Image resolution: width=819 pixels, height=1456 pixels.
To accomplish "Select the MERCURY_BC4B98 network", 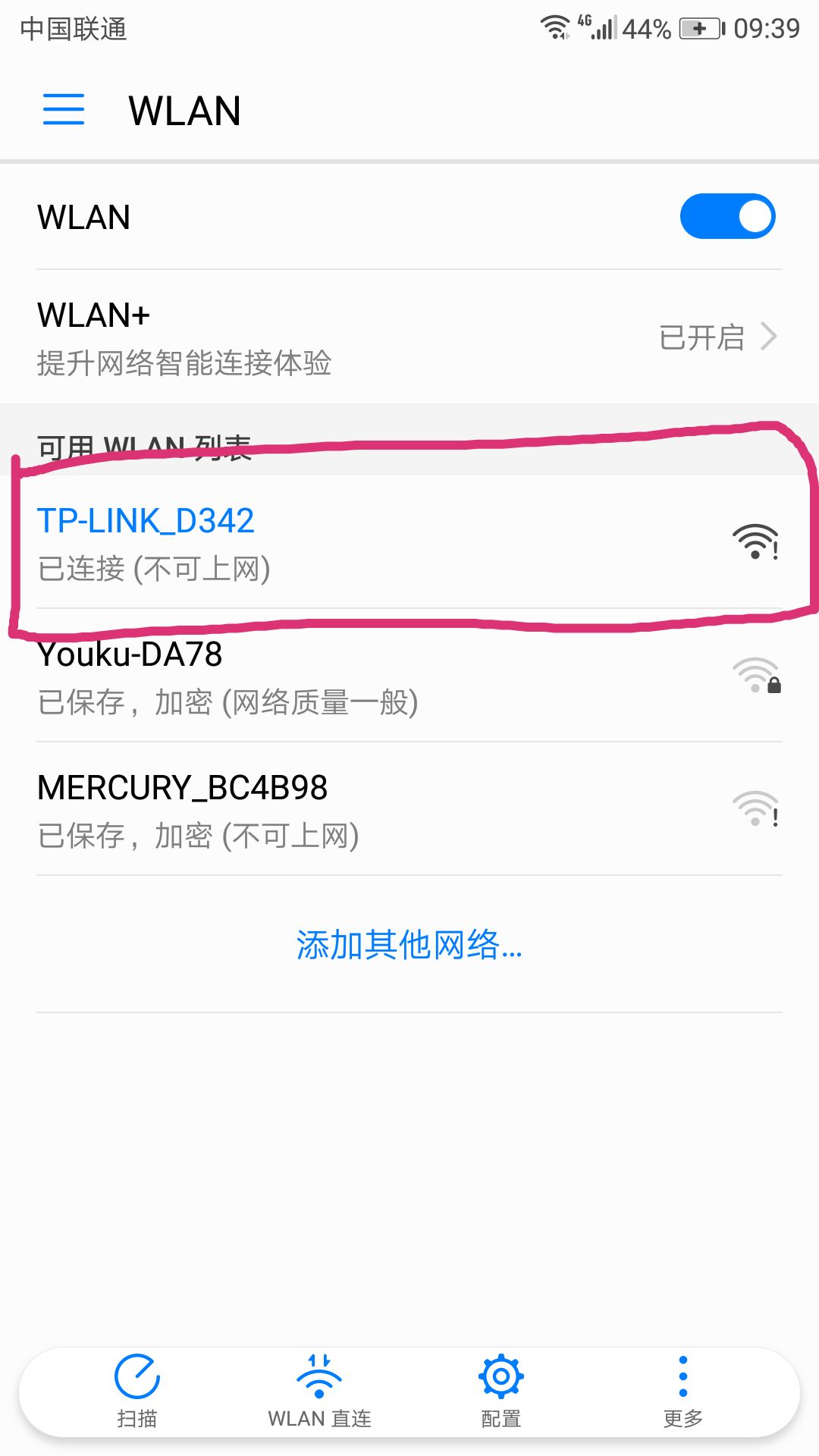I will [303, 810].
